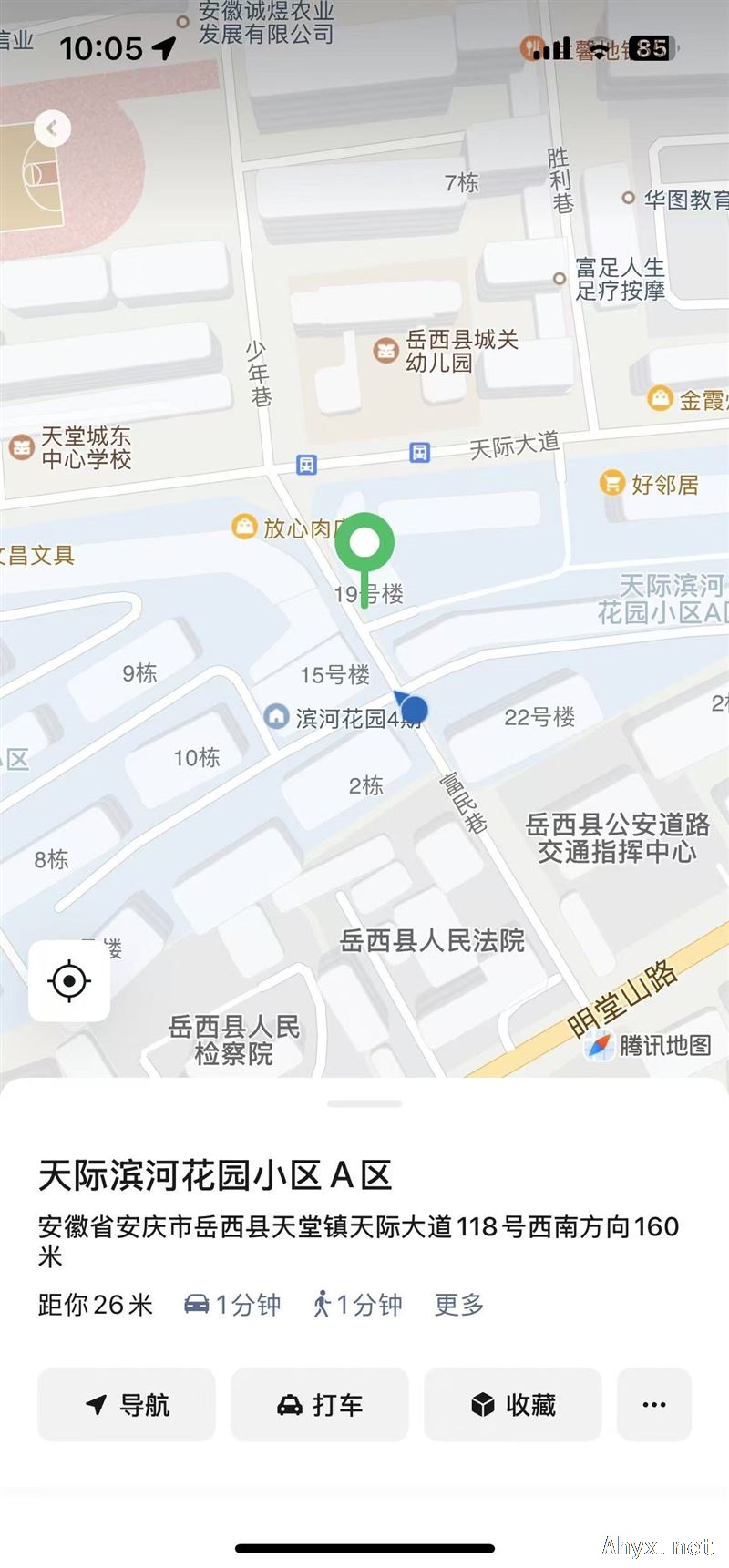
Task: Expand the bottom sheet drag handle
Action: tap(364, 1103)
